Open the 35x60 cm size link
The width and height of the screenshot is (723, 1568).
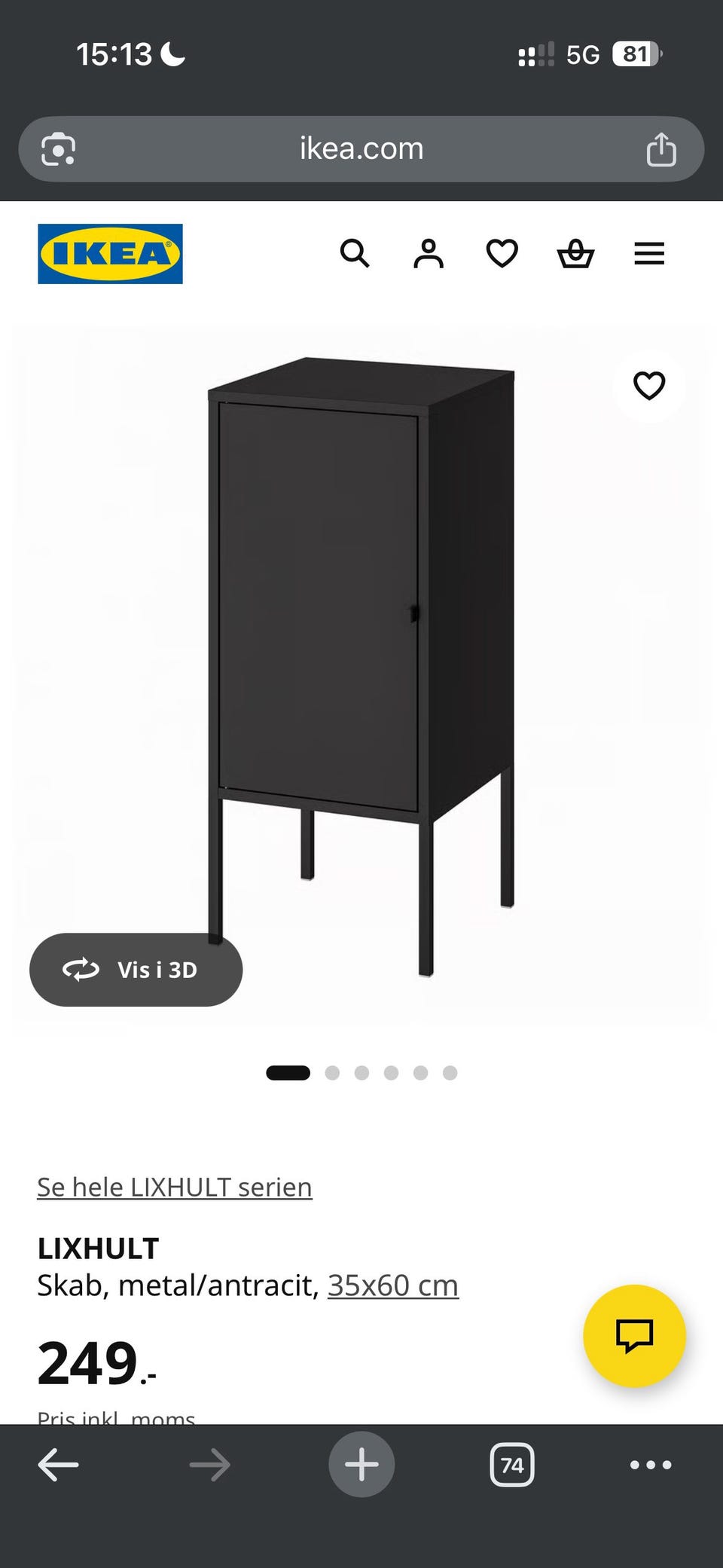tap(393, 1285)
